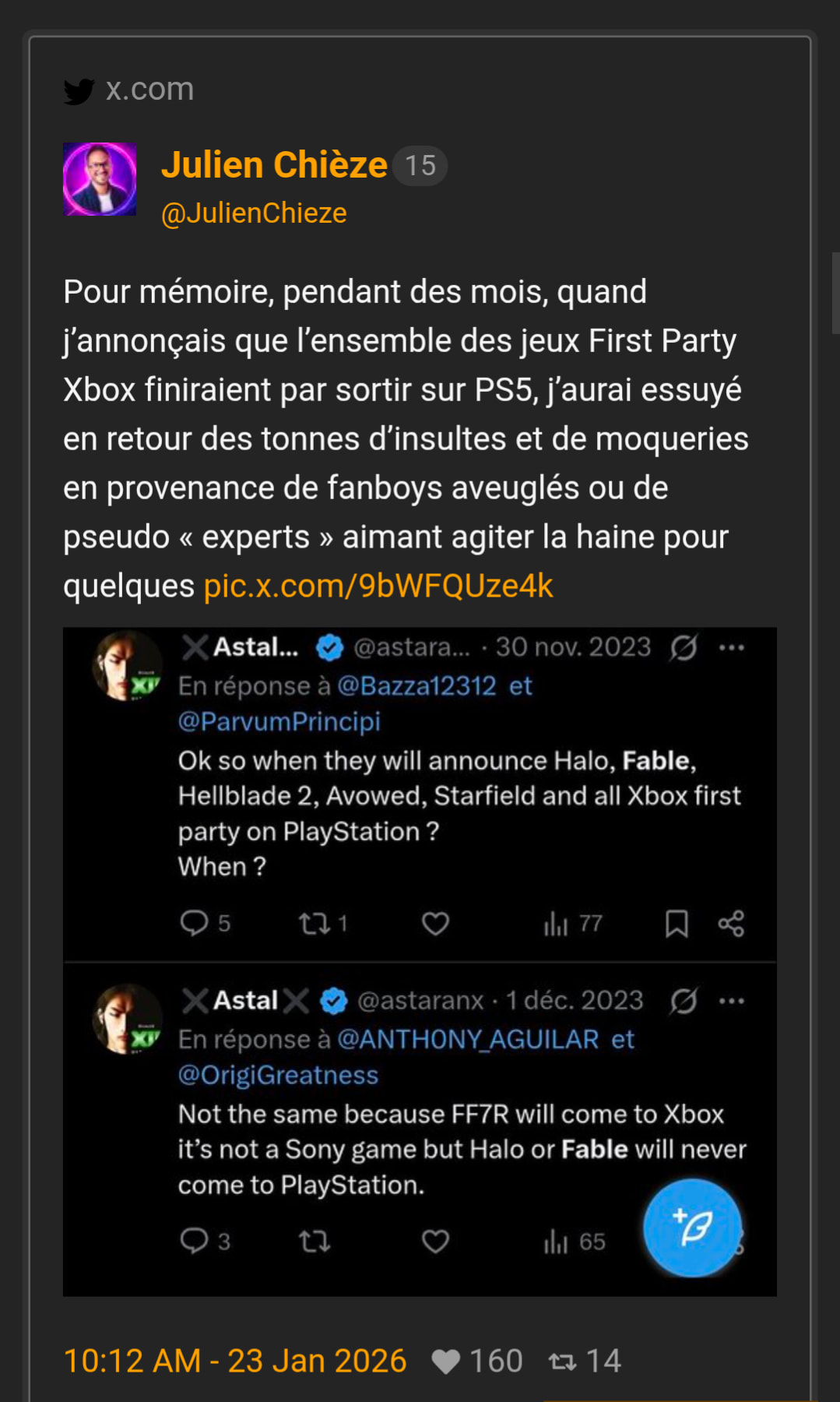Viewport: 840px width, 1402px height.
Task: Open Julien Chièze's profile name link
Action: tap(274, 165)
